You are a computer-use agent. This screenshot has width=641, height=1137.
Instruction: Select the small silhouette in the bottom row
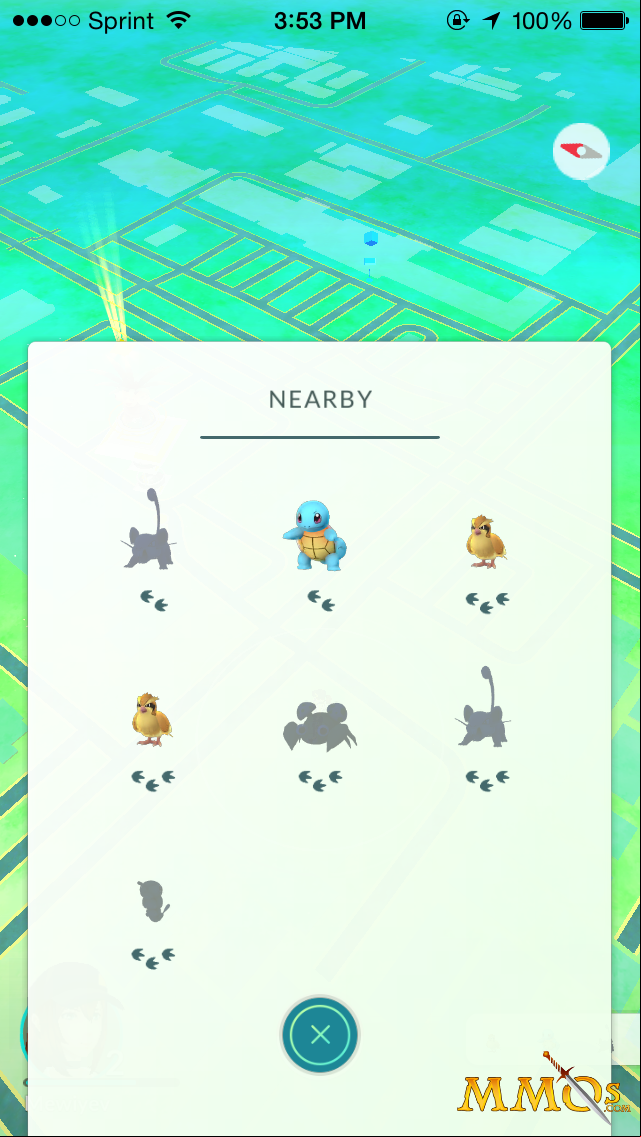pyautogui.click(x=153, y=901)
